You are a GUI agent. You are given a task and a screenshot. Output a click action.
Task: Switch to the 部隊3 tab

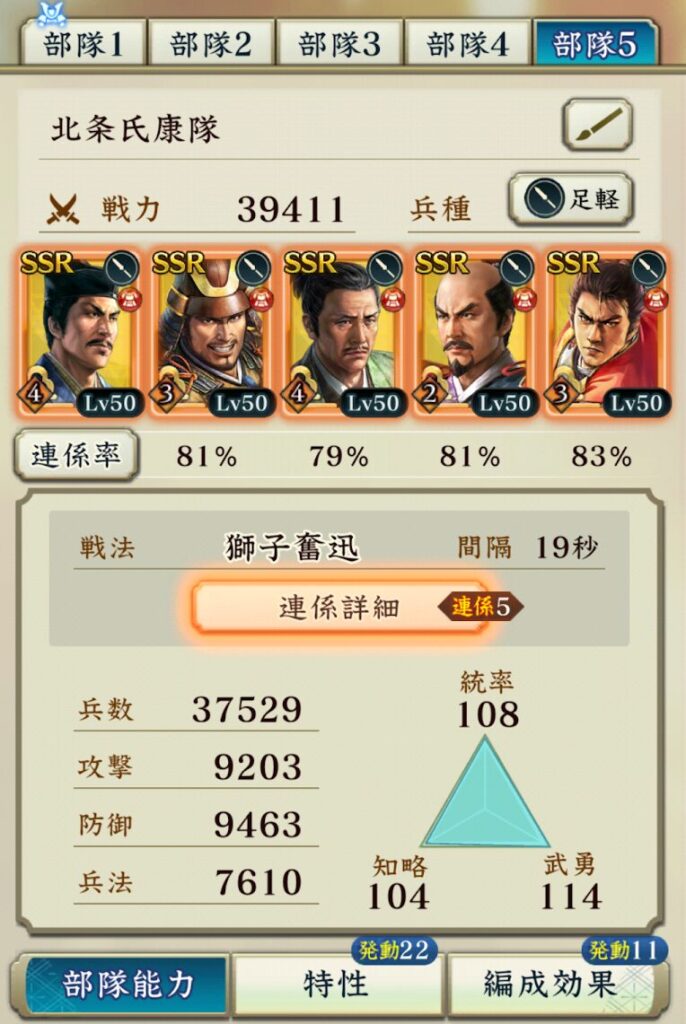tap(339, 45)
